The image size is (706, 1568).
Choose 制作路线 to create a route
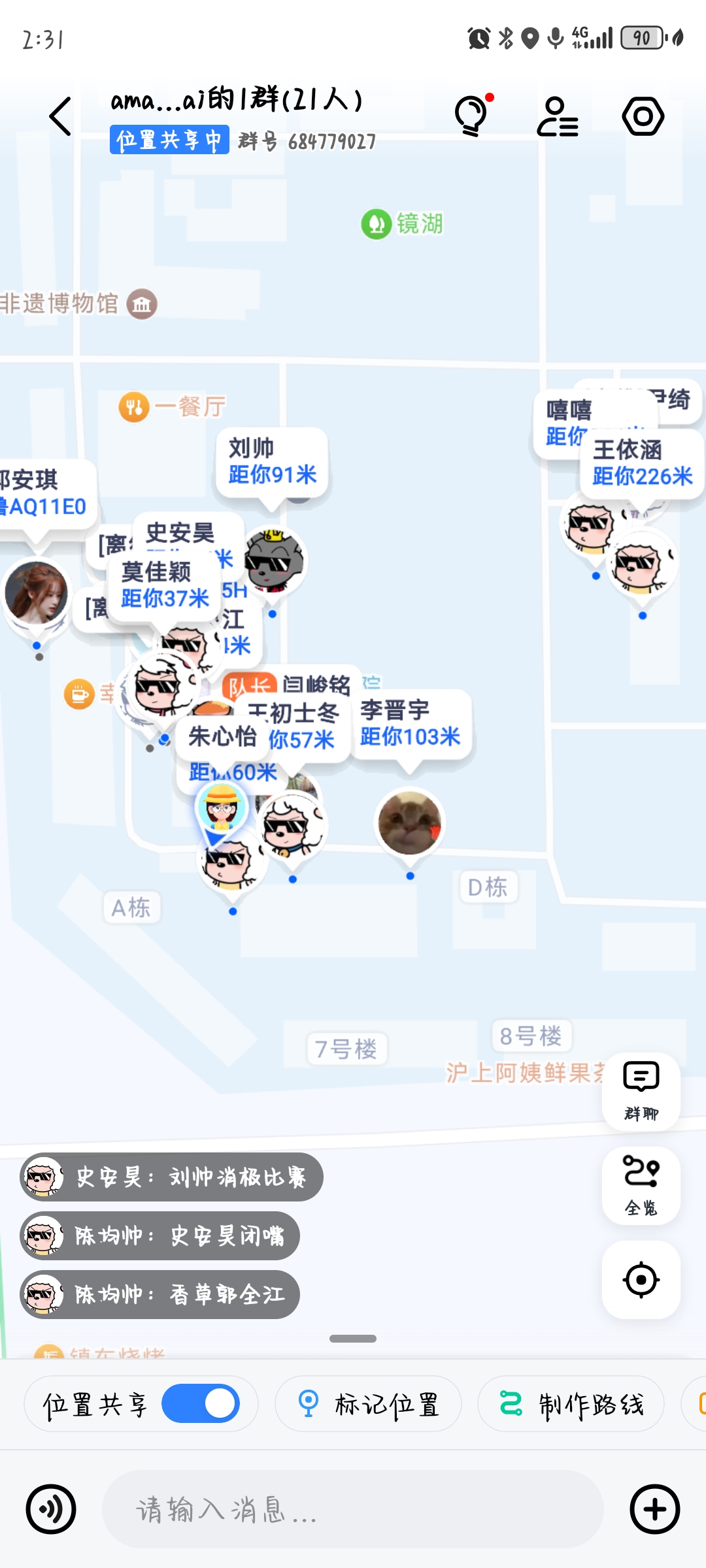[x=571, y=1403]
